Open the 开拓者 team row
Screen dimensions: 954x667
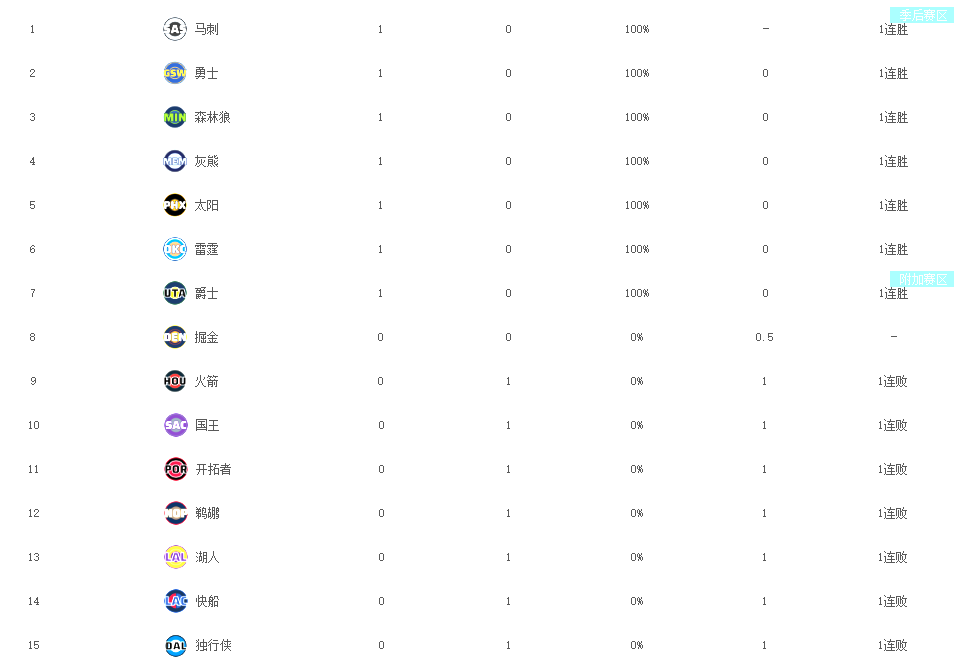coord(211,469)
